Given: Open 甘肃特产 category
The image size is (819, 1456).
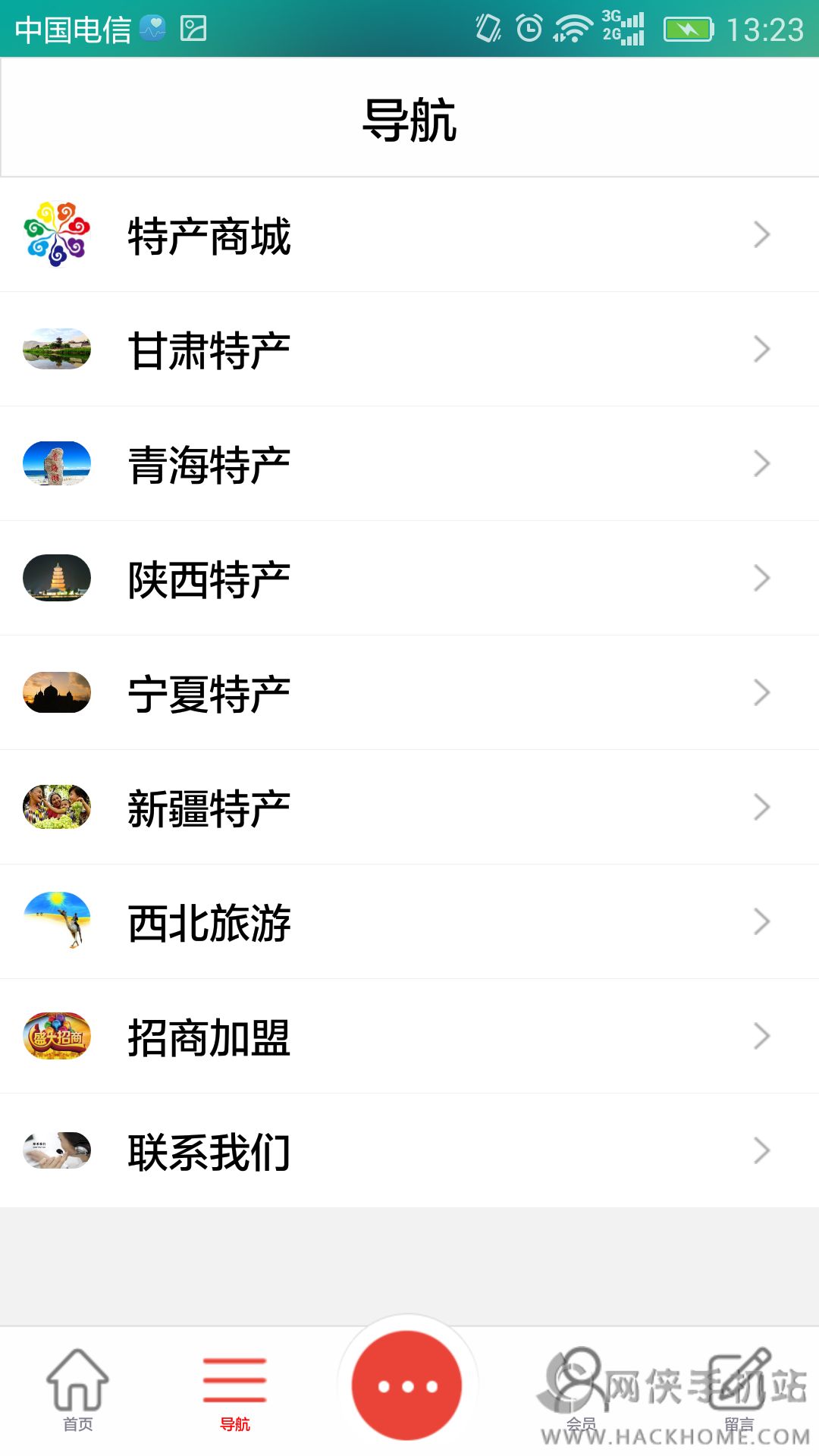Looking at the screenshot, I should [409, 350].
